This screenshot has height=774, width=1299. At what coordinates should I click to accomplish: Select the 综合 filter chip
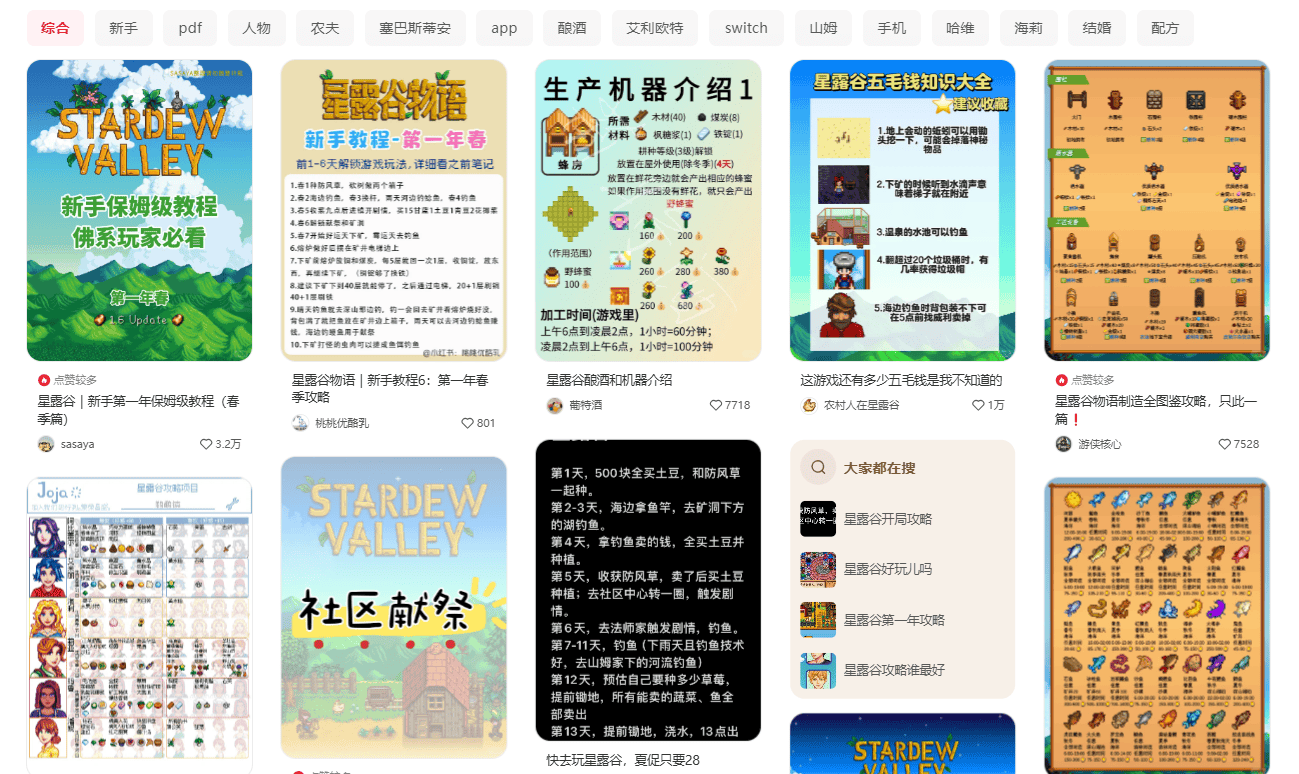coord(55,28)
